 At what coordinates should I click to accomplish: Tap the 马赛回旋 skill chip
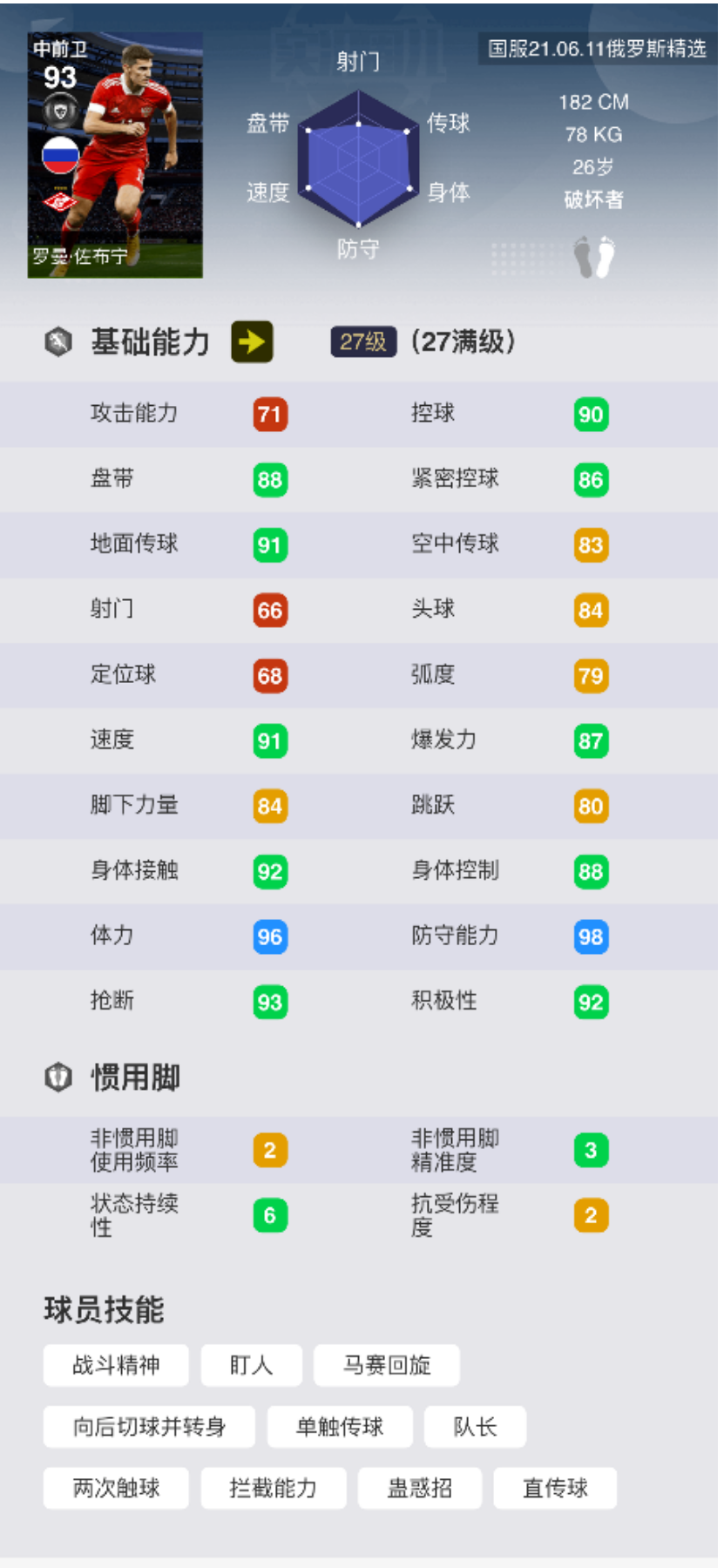tap(387, 1365)
